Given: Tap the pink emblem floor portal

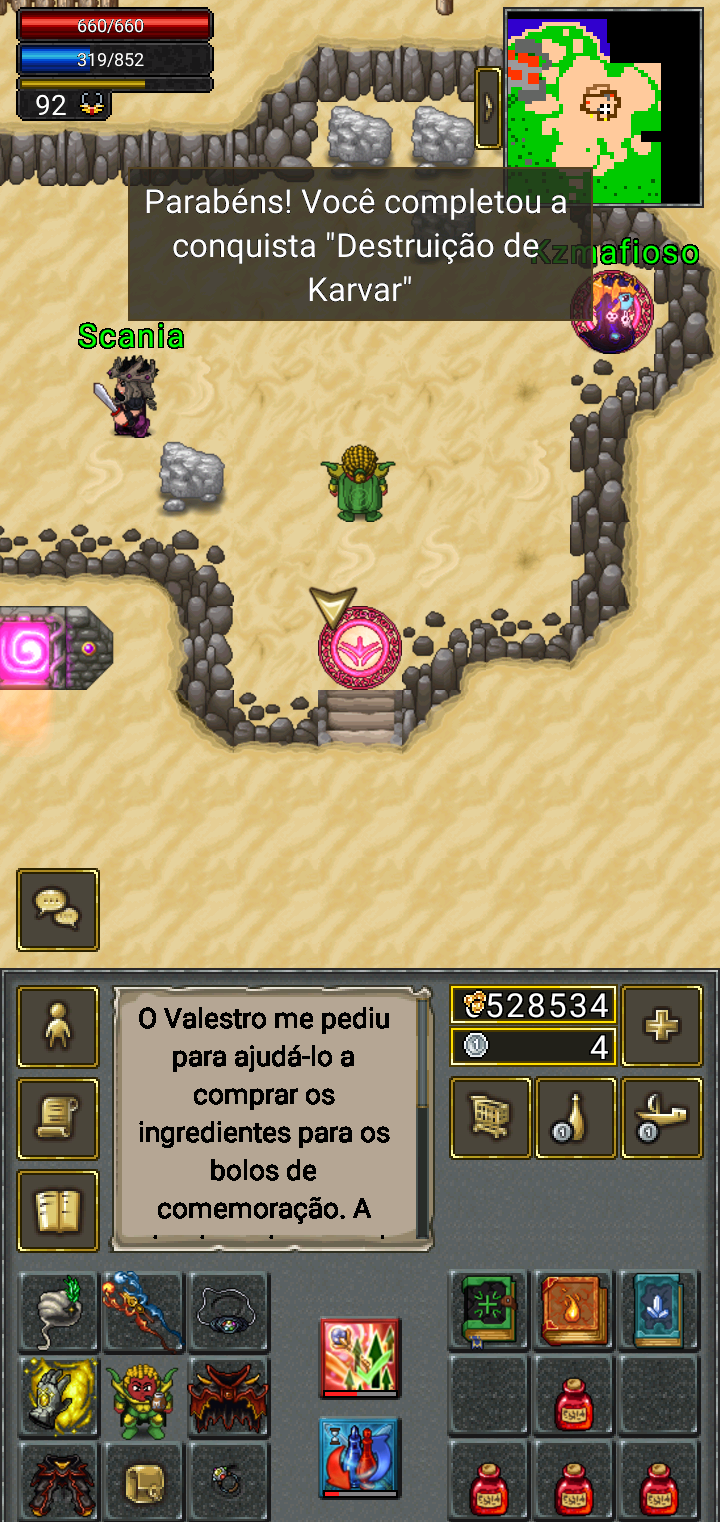Looking at the screenshot, I should pos(360,647).
